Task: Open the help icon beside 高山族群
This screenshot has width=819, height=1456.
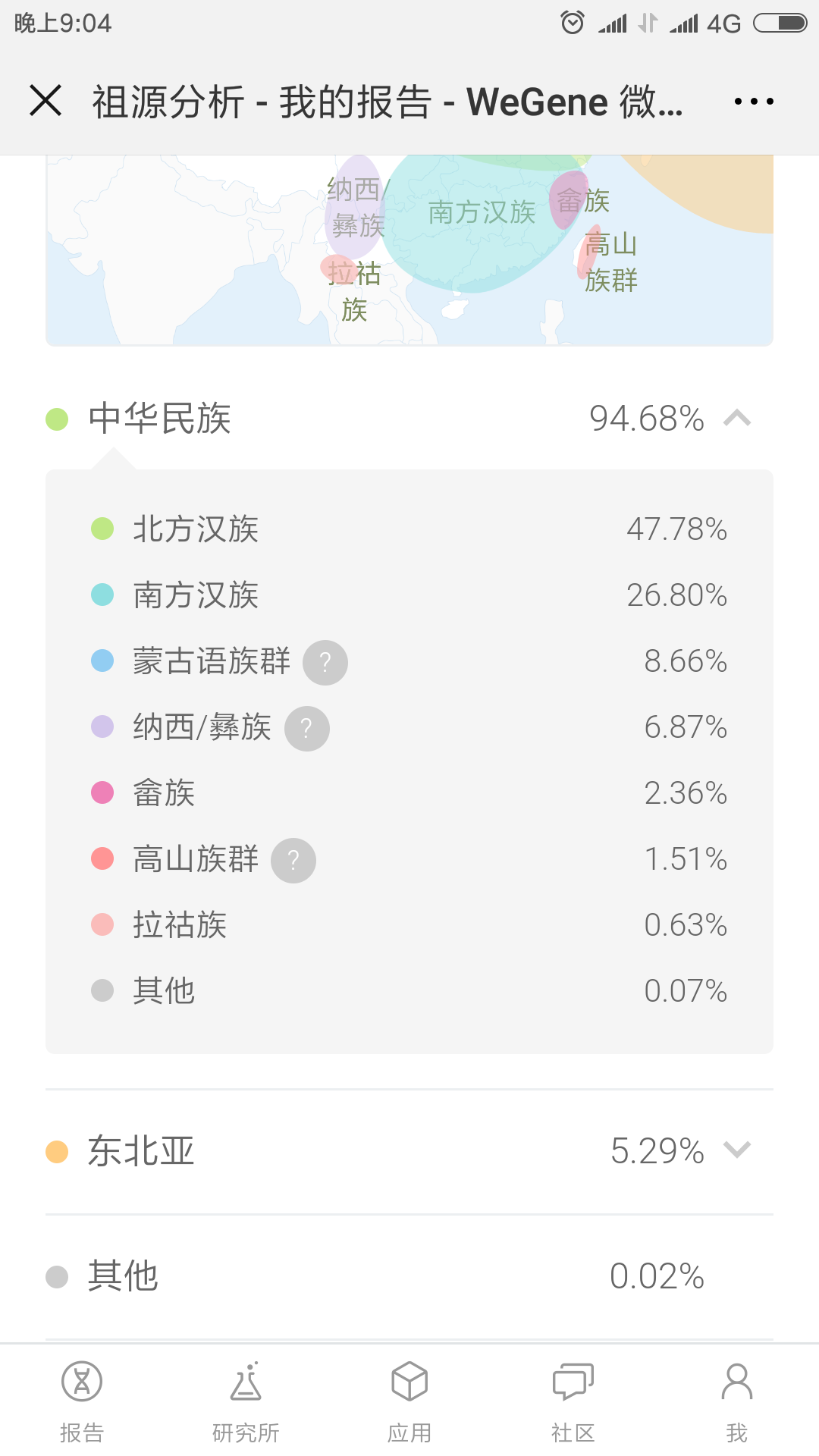Action: click(x=293, y=861)
